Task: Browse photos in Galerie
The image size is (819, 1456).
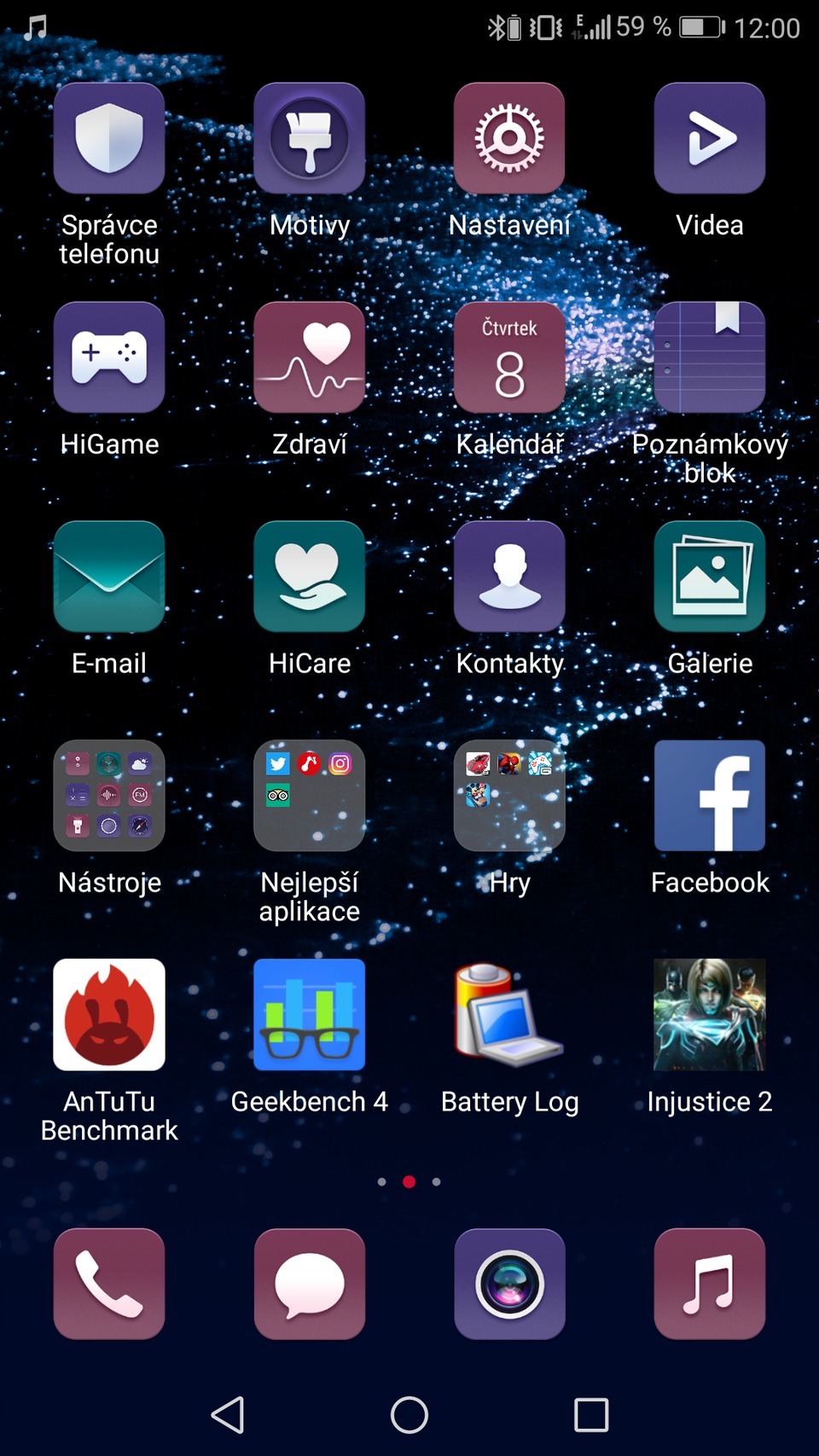Action: click(709, 577)
